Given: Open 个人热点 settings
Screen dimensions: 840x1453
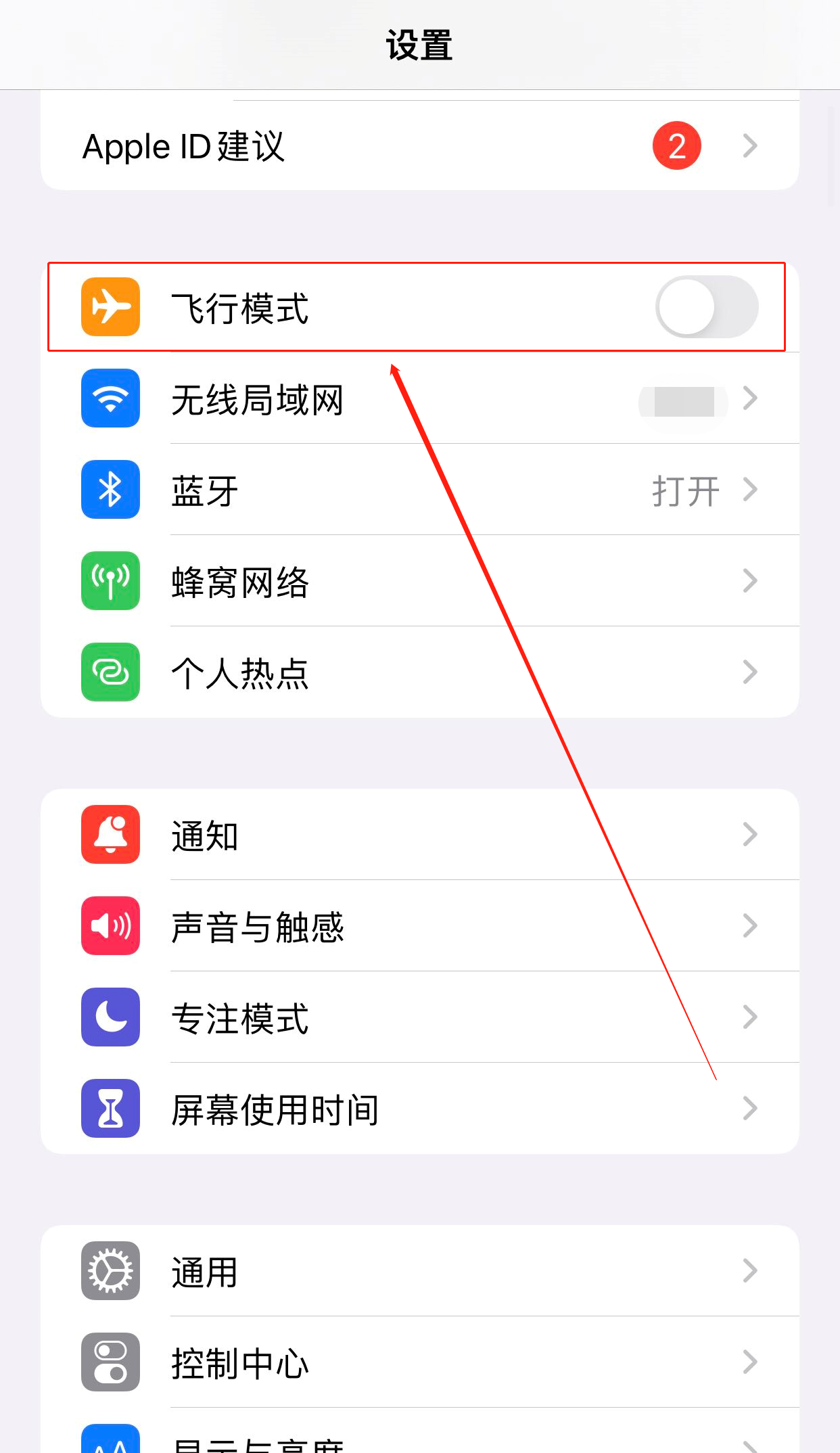Looking at the screenshot, I should click(x=419, y=673).
